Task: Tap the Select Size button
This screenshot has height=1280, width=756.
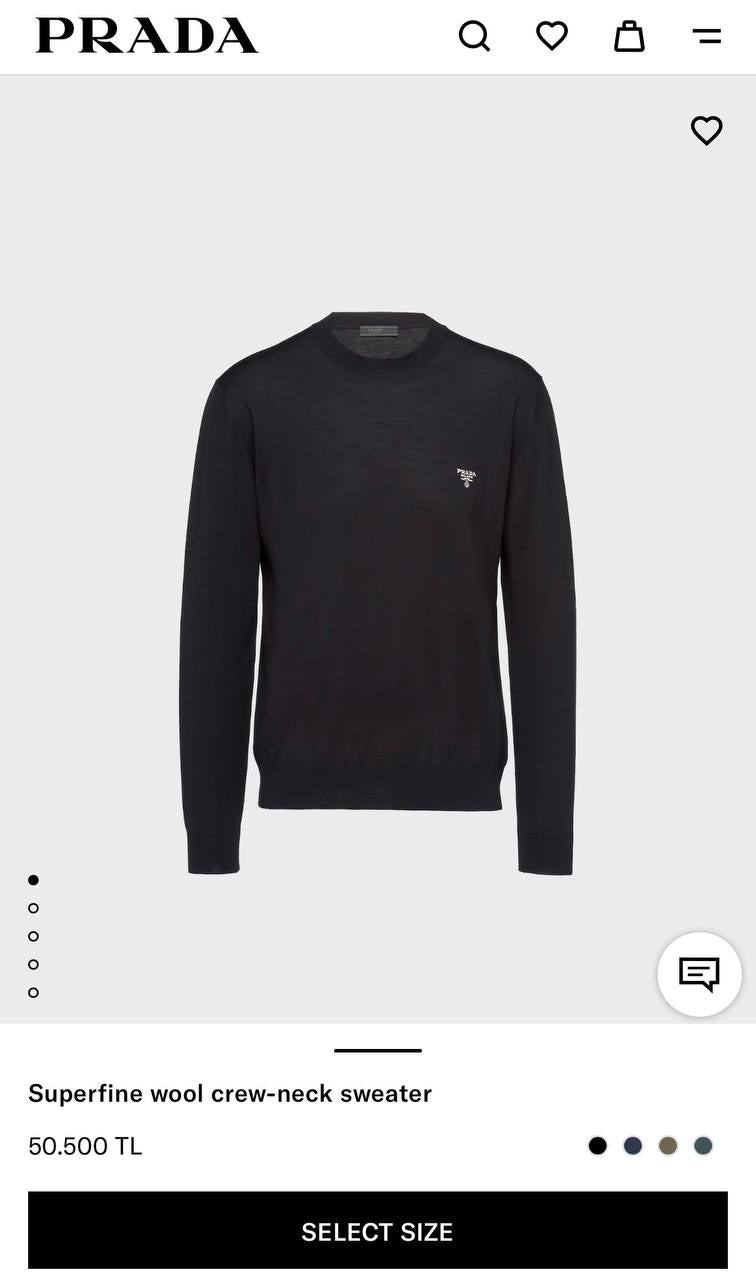Action: (x=378, y=1231)
